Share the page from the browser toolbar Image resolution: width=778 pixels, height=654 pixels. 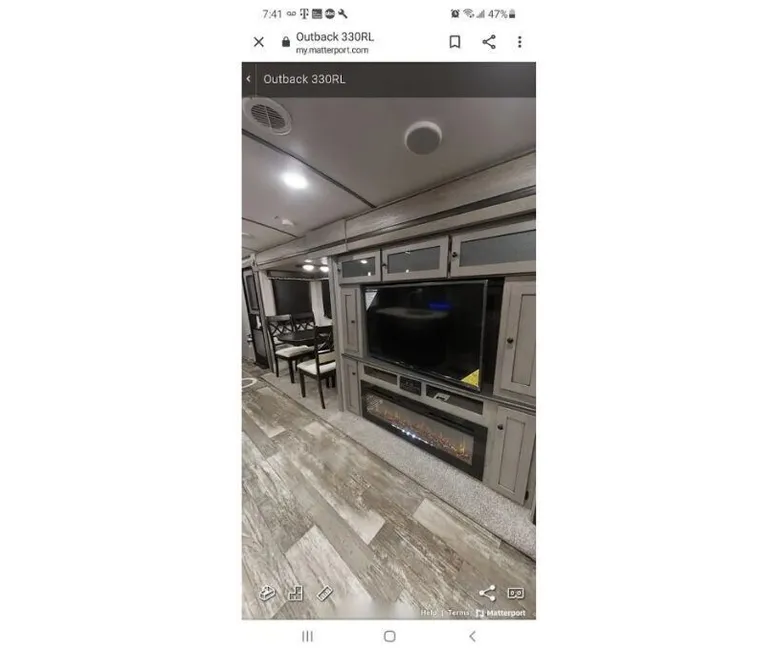[489, 42]
